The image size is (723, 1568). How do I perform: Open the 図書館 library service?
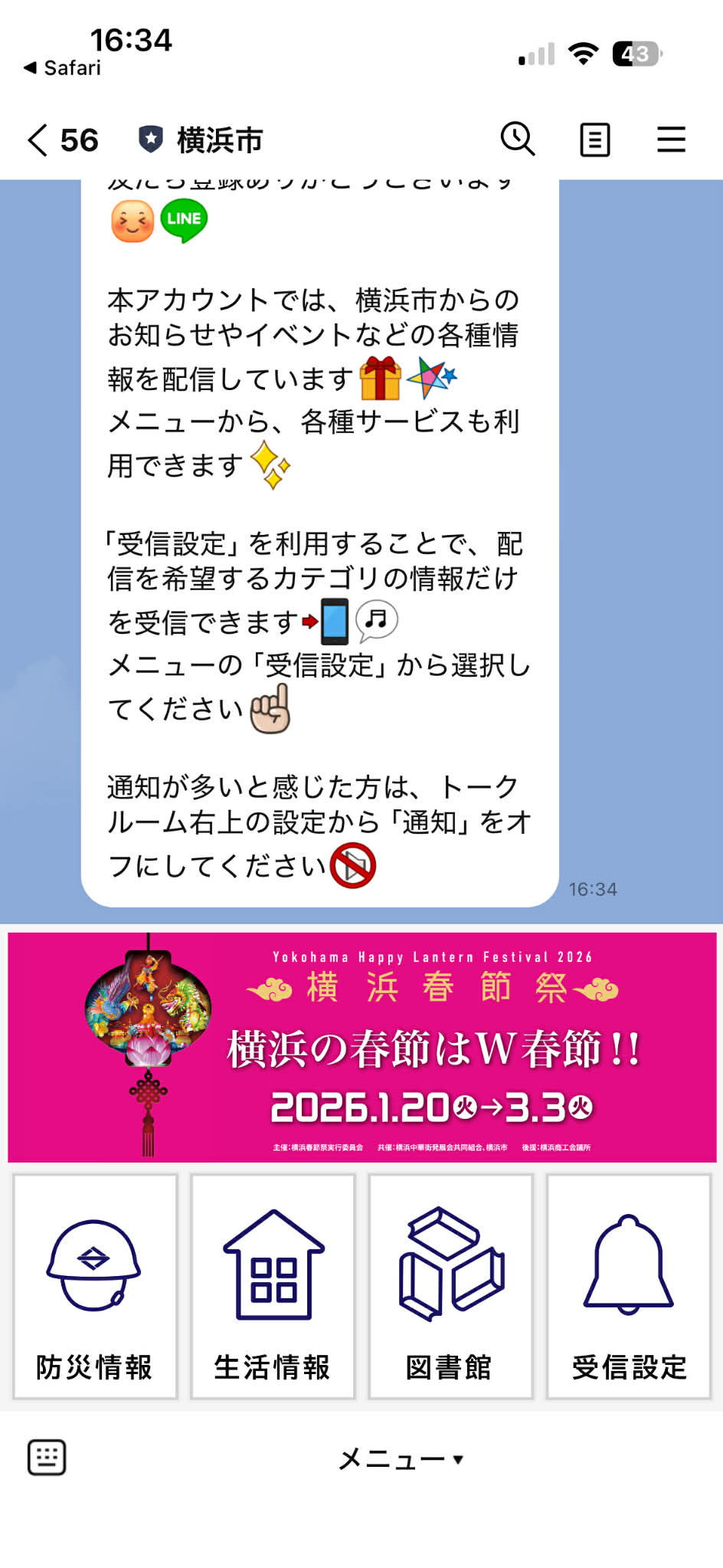pos(450,1287)
